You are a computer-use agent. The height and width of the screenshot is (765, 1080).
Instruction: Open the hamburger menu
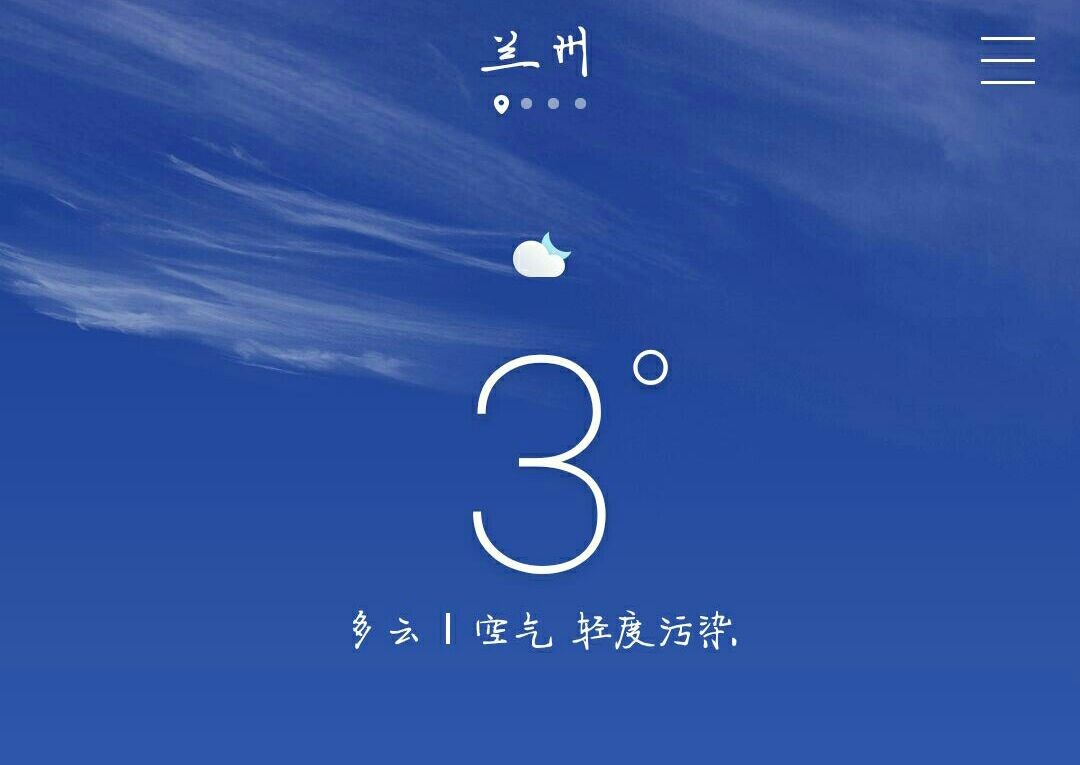(1007, 61)
